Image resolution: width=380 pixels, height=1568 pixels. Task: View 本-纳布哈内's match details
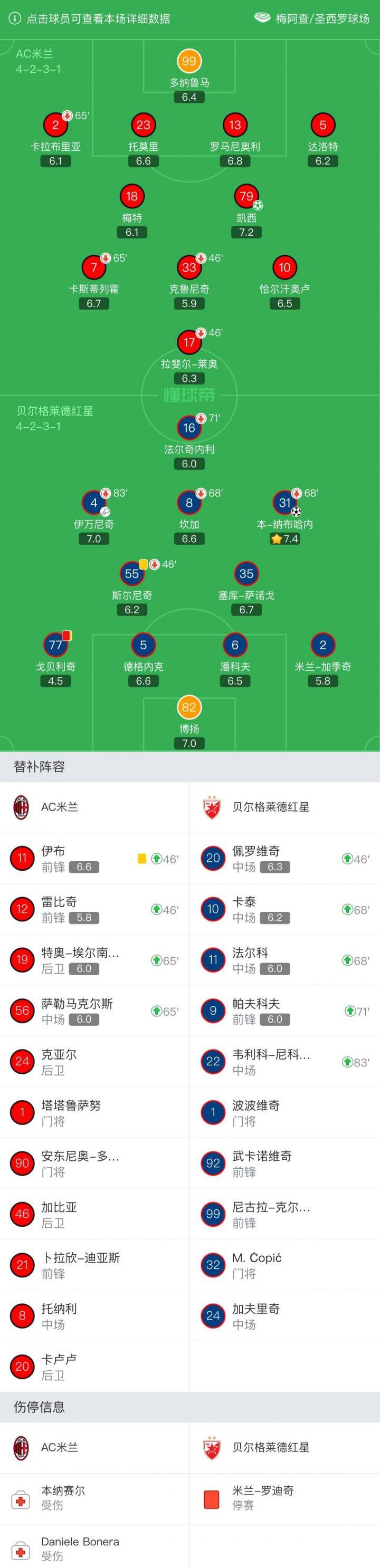point(284,503)
